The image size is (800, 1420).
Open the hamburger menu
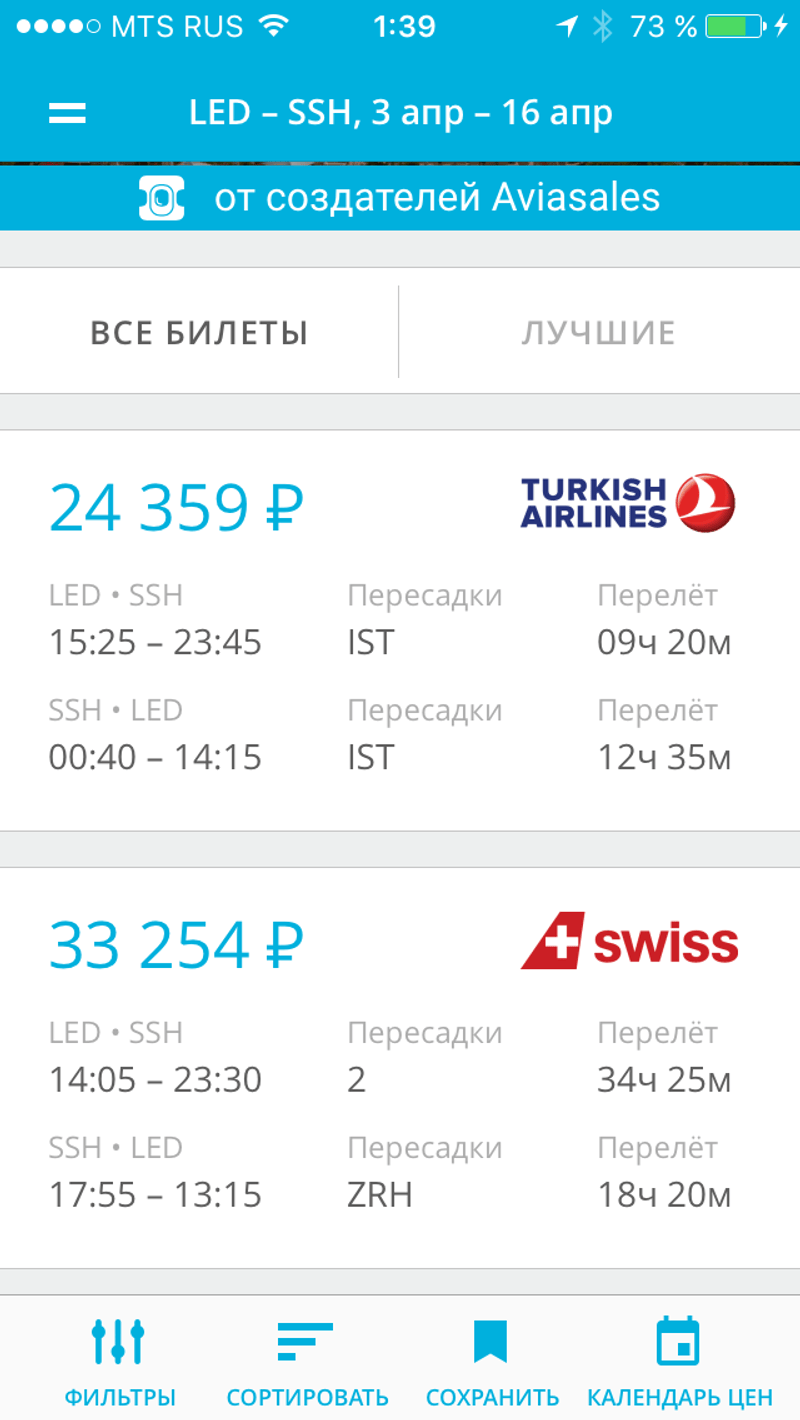(67, 114)
